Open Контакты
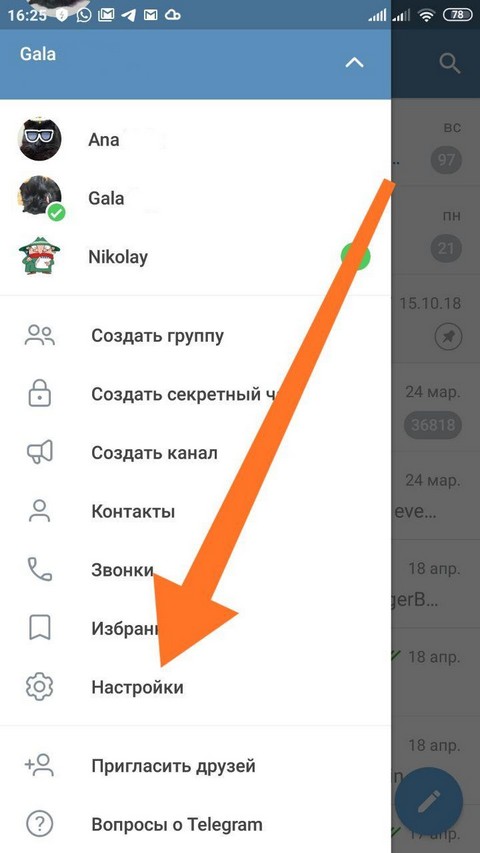This screenshot has width=480, height=853. [195, 511]
